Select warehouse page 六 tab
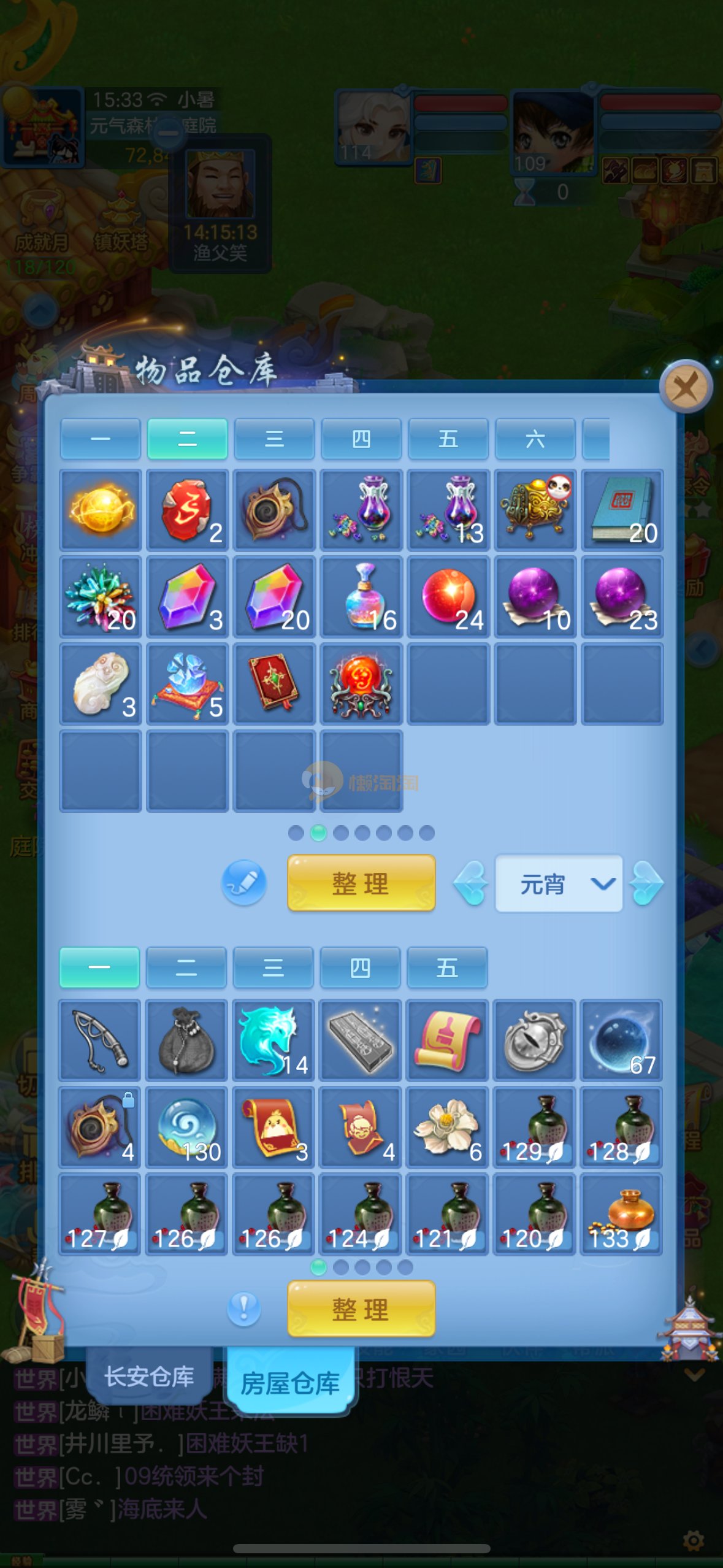Image resolution: width=723 pixels, height=1568 pixels. [x=535, y=439]
